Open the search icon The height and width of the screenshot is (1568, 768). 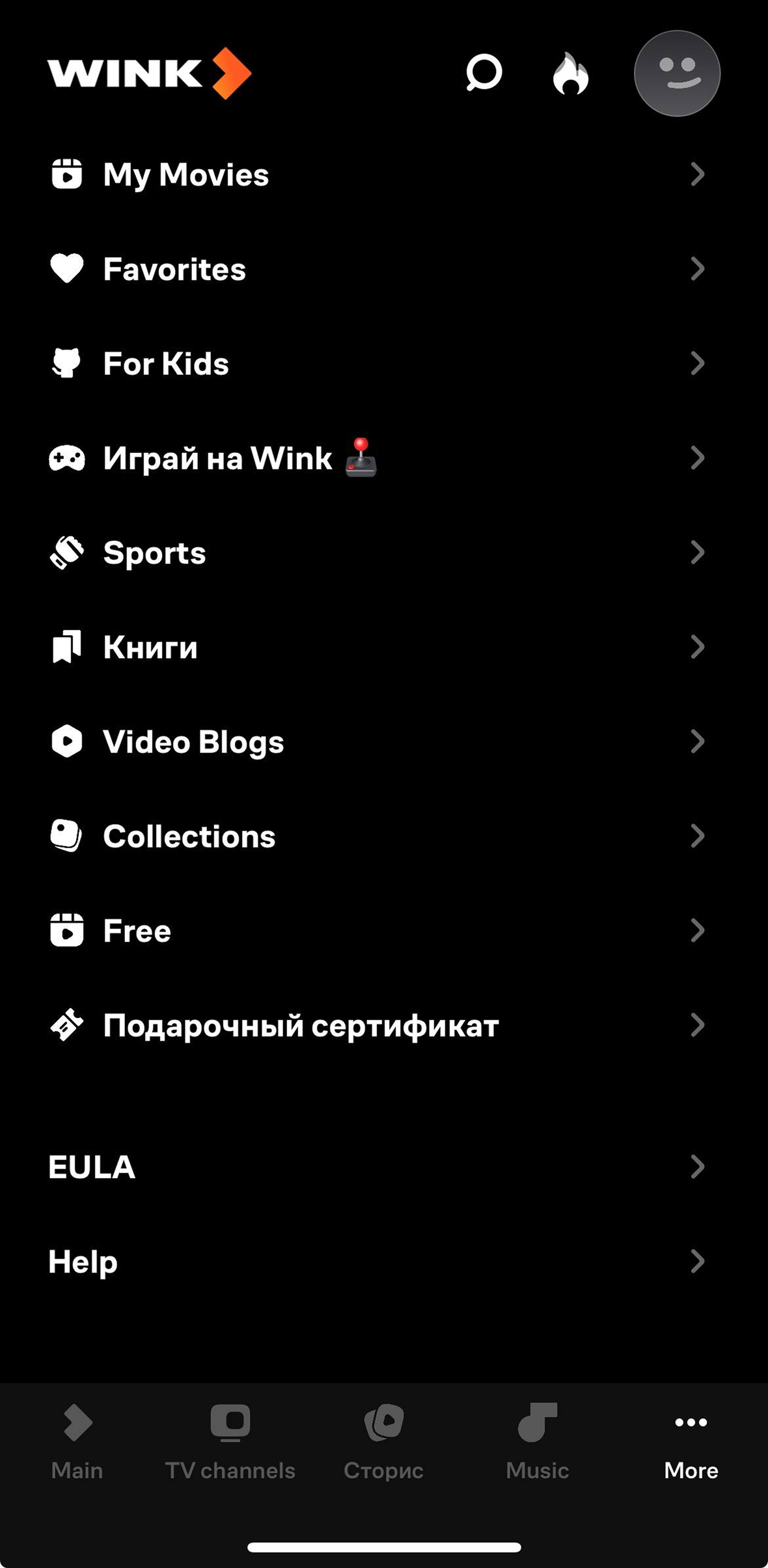point(484,72)
